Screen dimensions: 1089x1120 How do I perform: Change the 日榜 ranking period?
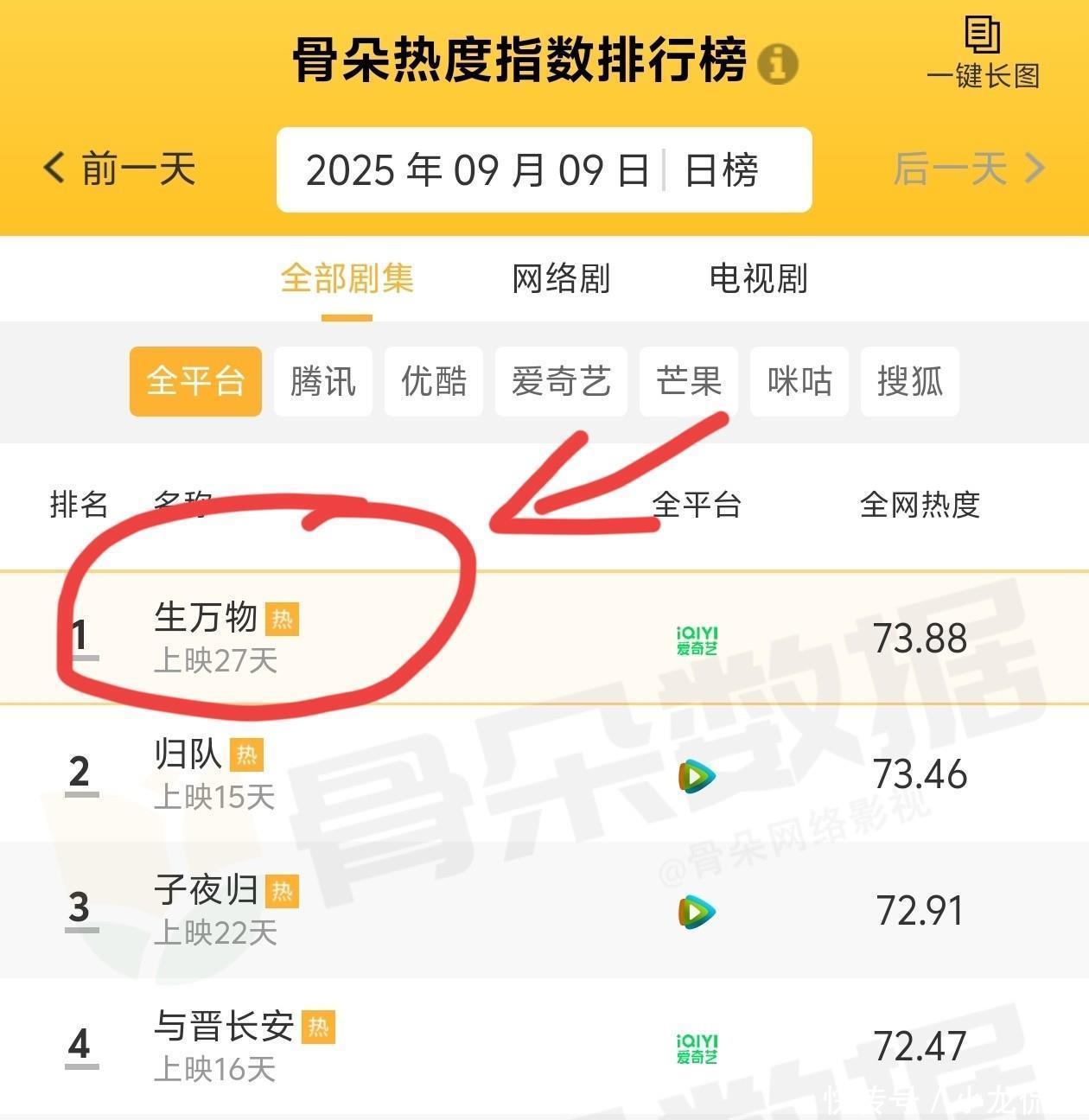point(723,170)
